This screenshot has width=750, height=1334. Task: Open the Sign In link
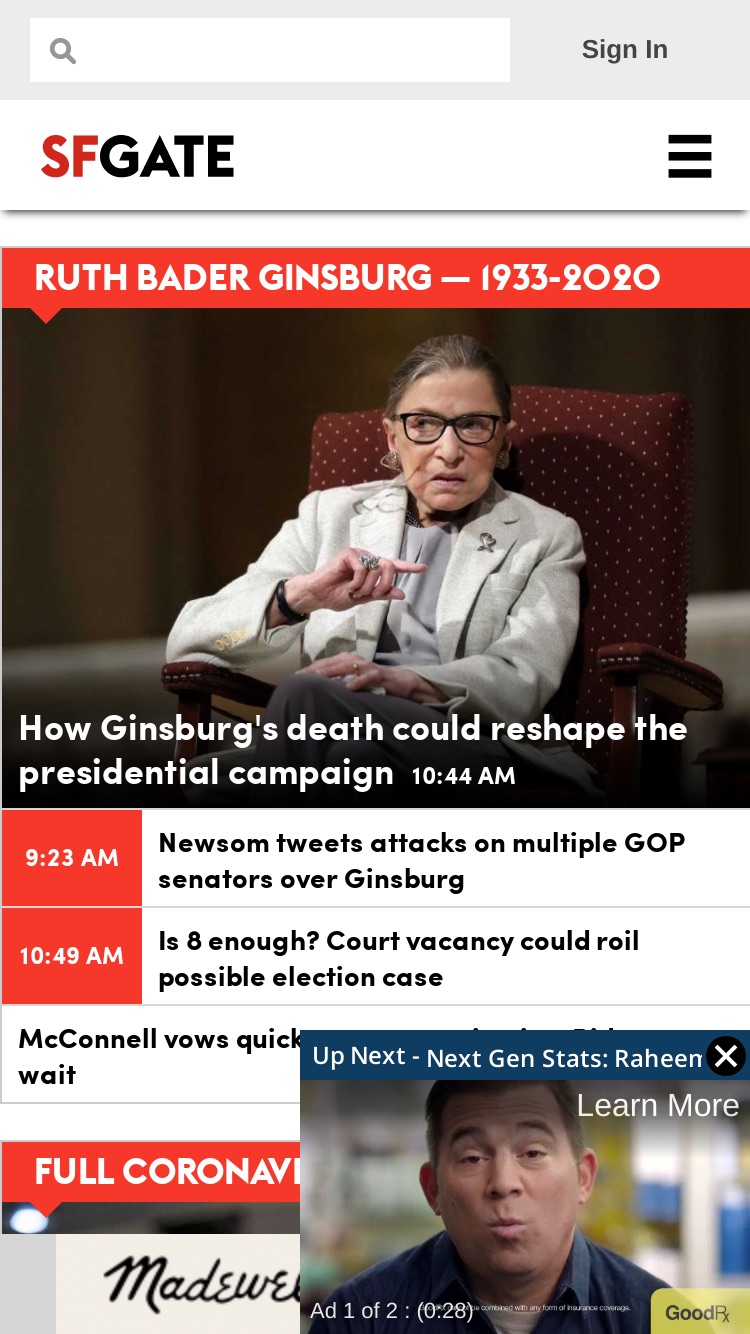click(624, 49)
